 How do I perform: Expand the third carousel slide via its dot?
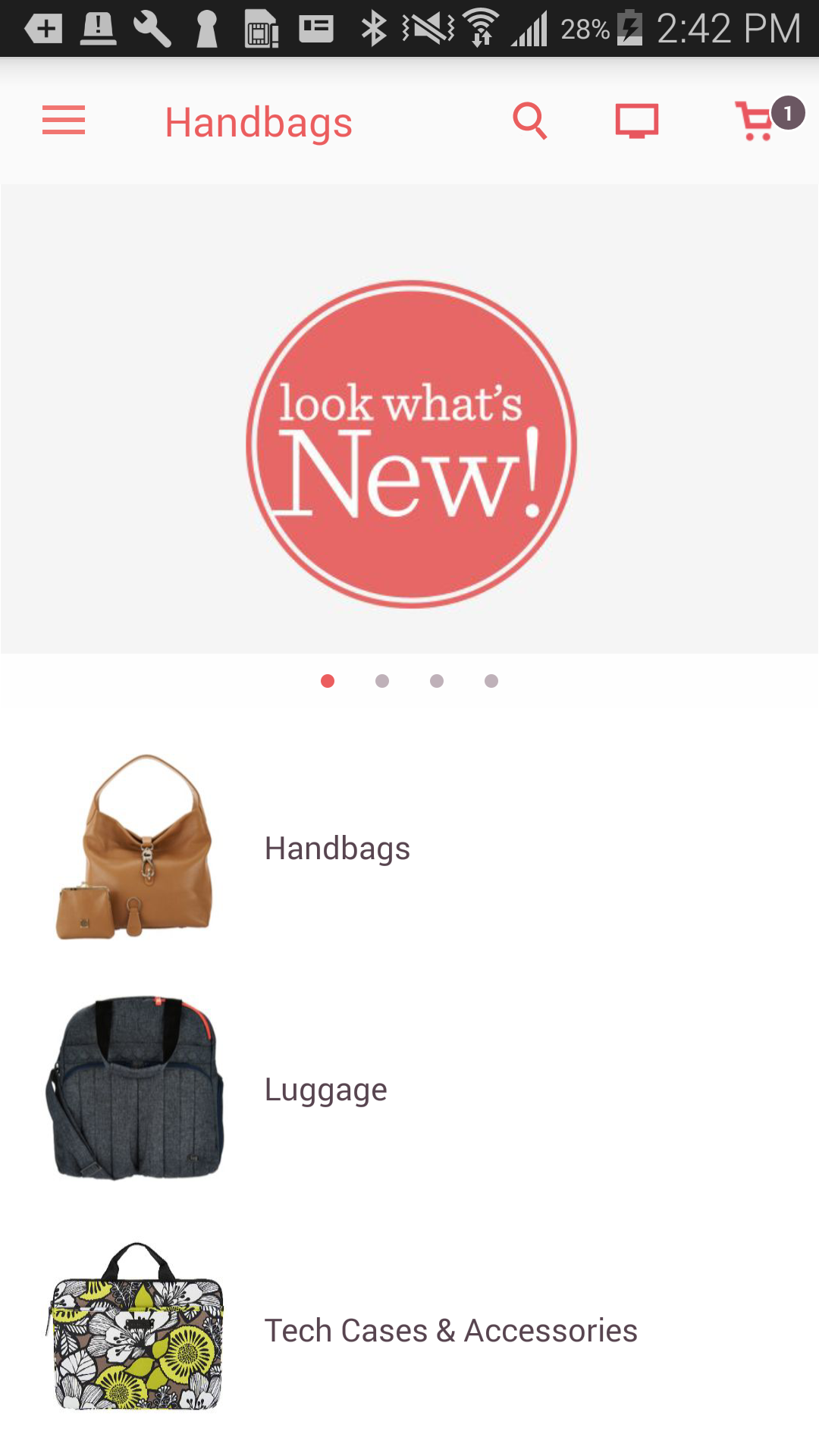[x=437, y=681]
